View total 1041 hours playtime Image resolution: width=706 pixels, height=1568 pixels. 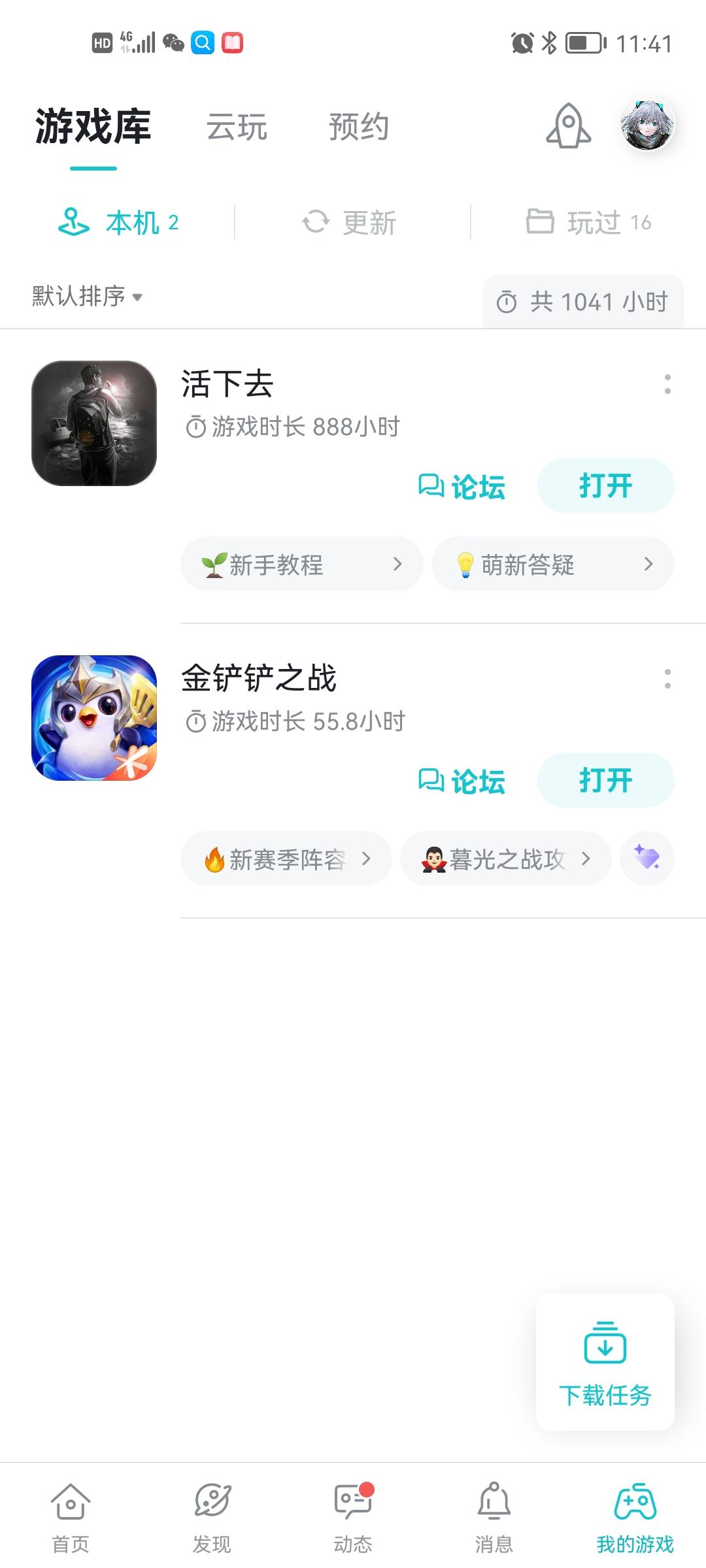click(x=583, y=302)
